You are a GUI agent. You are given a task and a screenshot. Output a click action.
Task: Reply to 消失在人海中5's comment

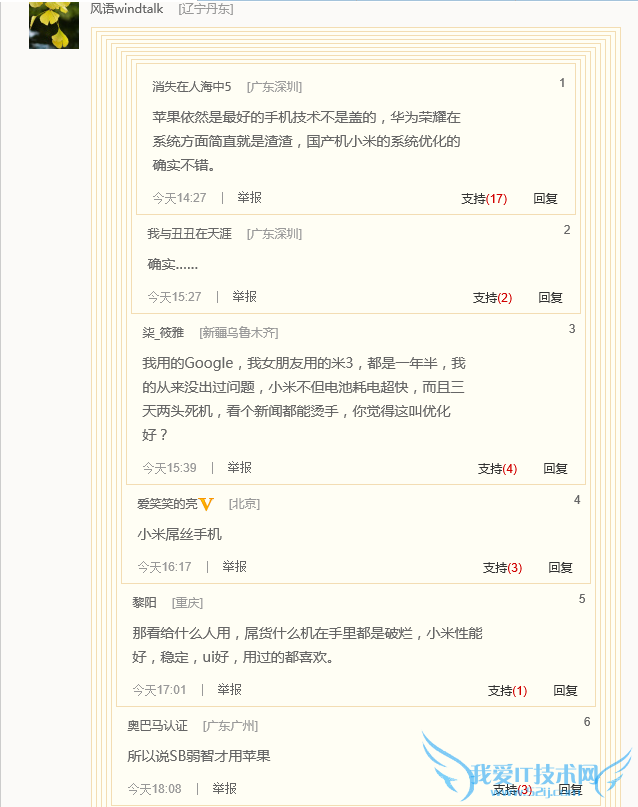545,198
